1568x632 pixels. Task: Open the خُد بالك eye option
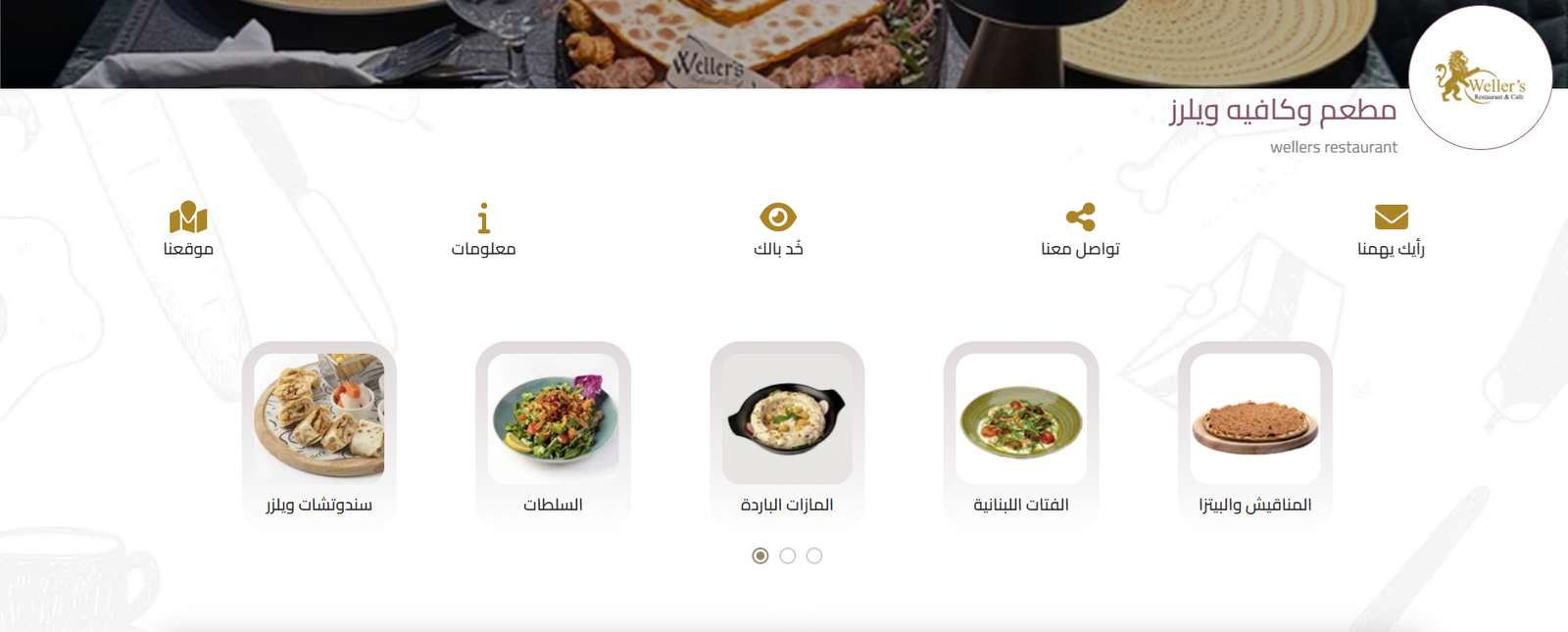[x=778, y=228]
